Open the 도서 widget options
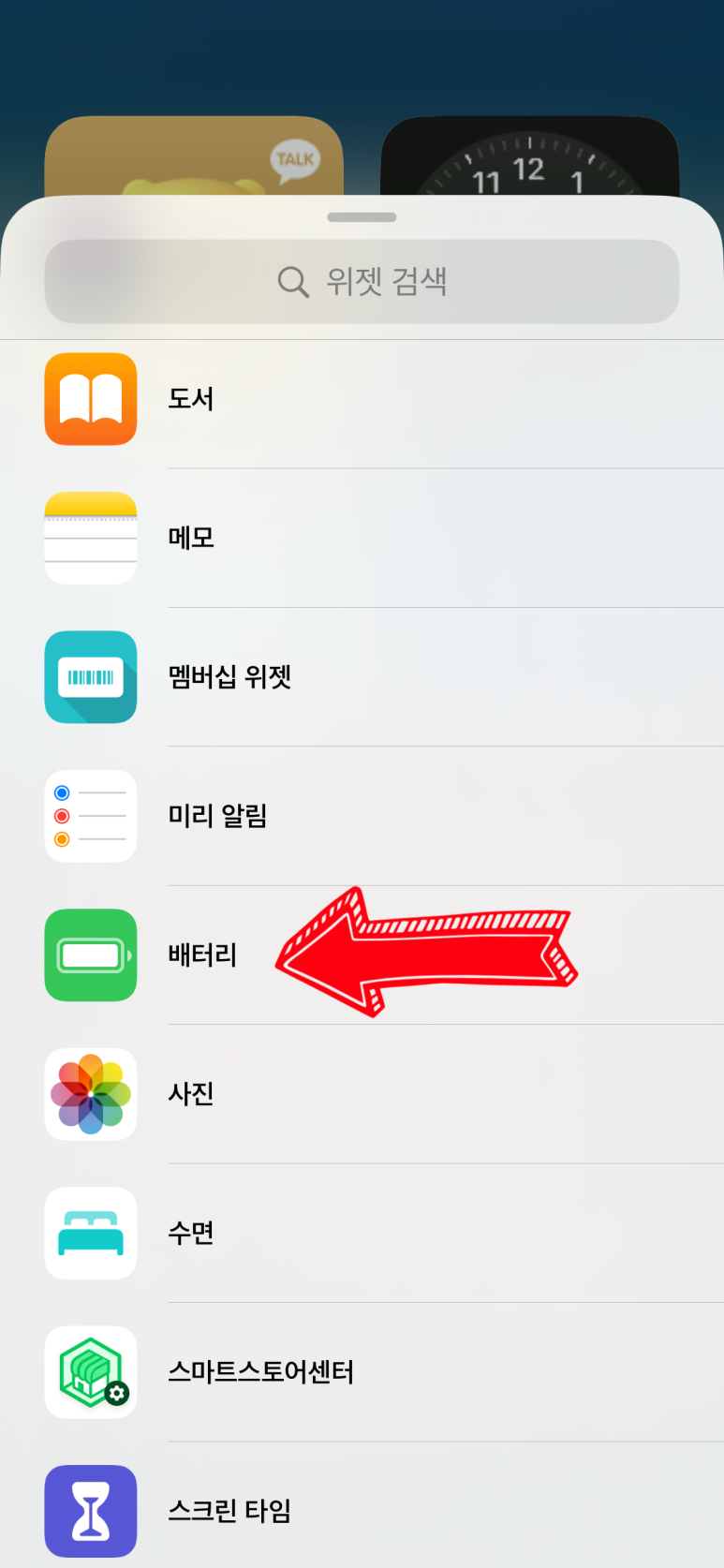Image resolution: width=724 pixels, height=1568 pixels. pos(362,399)
